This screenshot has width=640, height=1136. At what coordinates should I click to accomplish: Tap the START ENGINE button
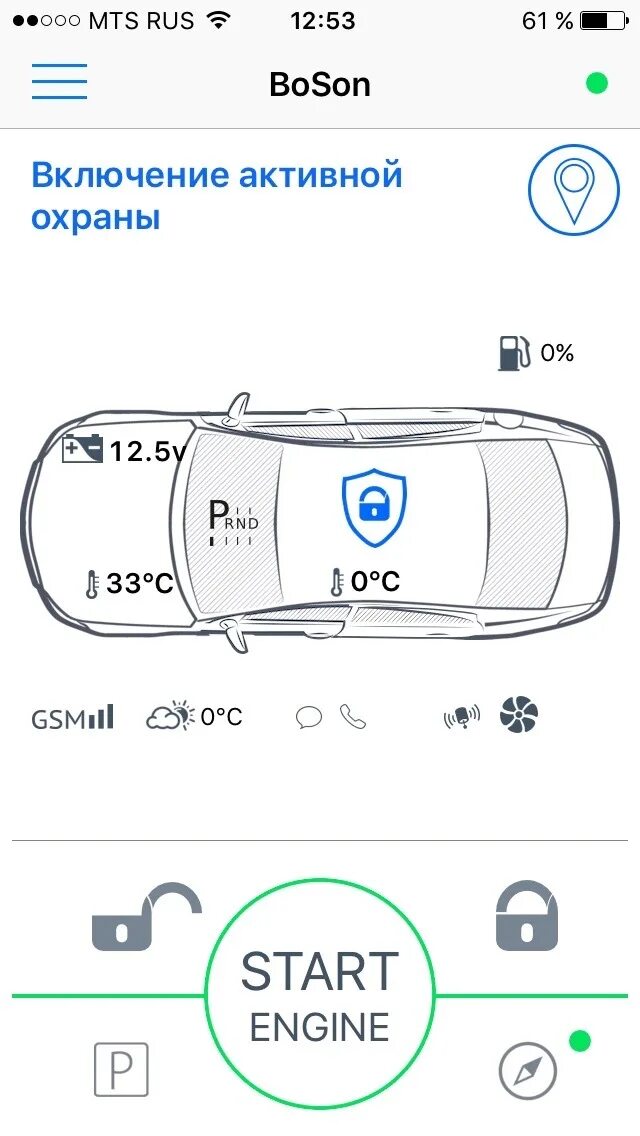320,997
